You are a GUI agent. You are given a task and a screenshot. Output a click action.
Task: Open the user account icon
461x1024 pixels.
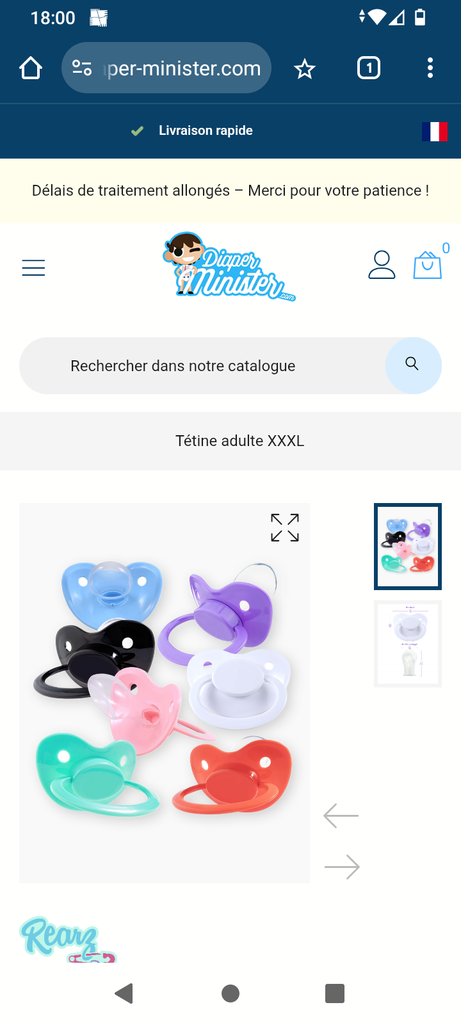tap(381, 265)
